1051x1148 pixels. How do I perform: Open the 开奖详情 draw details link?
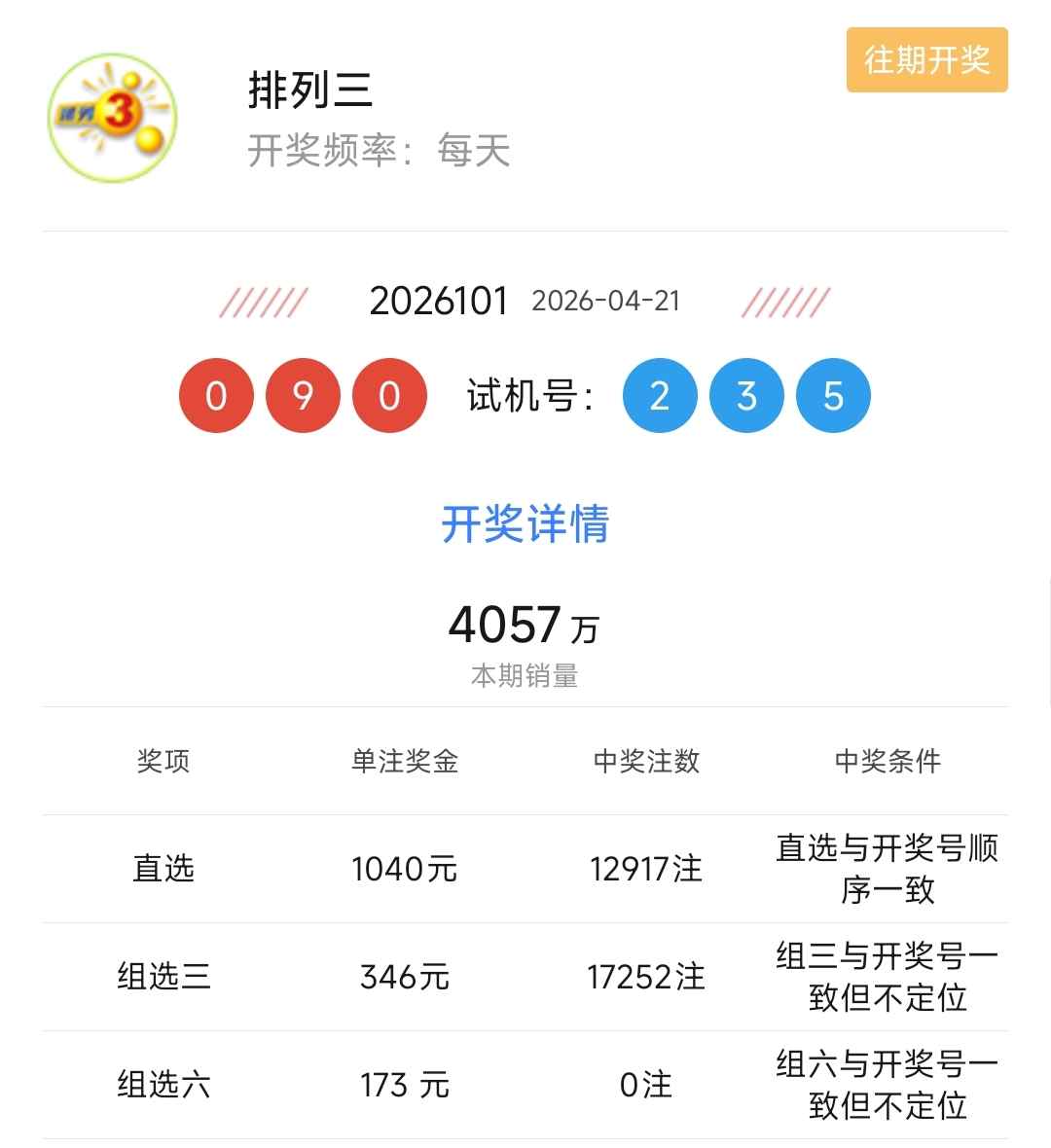point(525,524)
